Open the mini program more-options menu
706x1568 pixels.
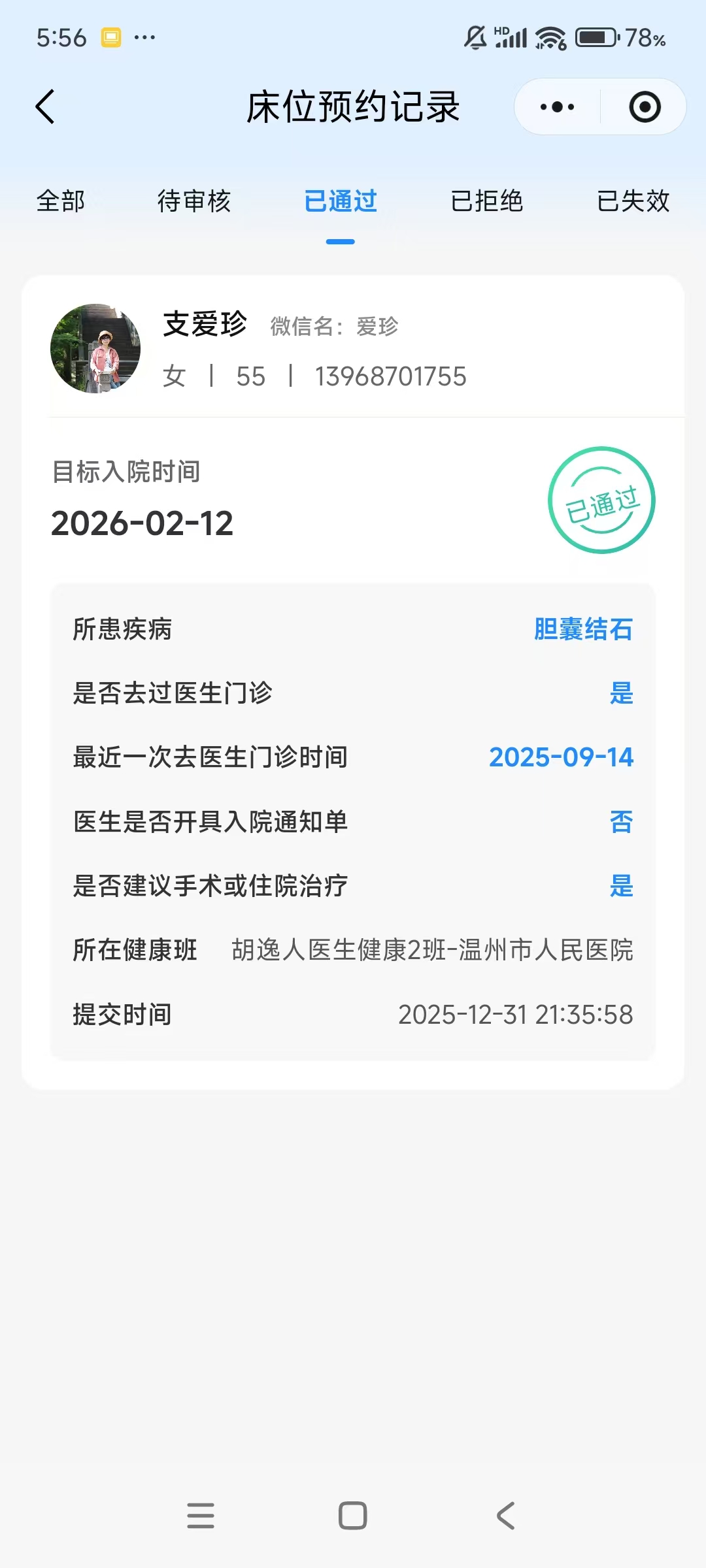(558, 107)
